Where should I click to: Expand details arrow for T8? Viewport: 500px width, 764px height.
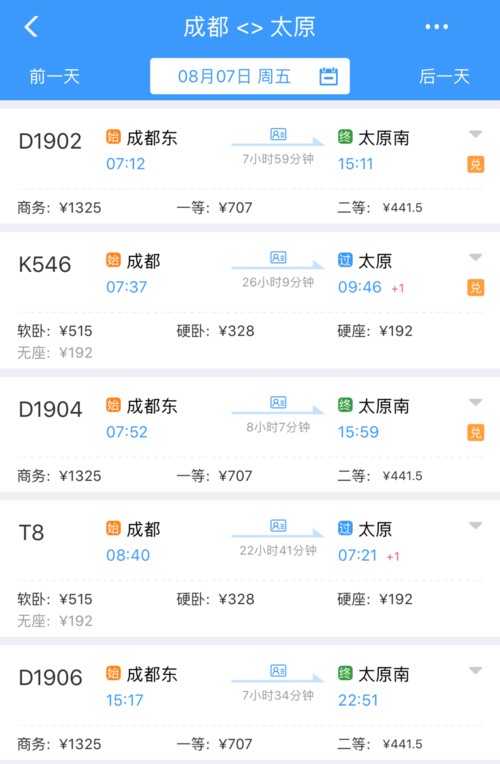[475, 525]
